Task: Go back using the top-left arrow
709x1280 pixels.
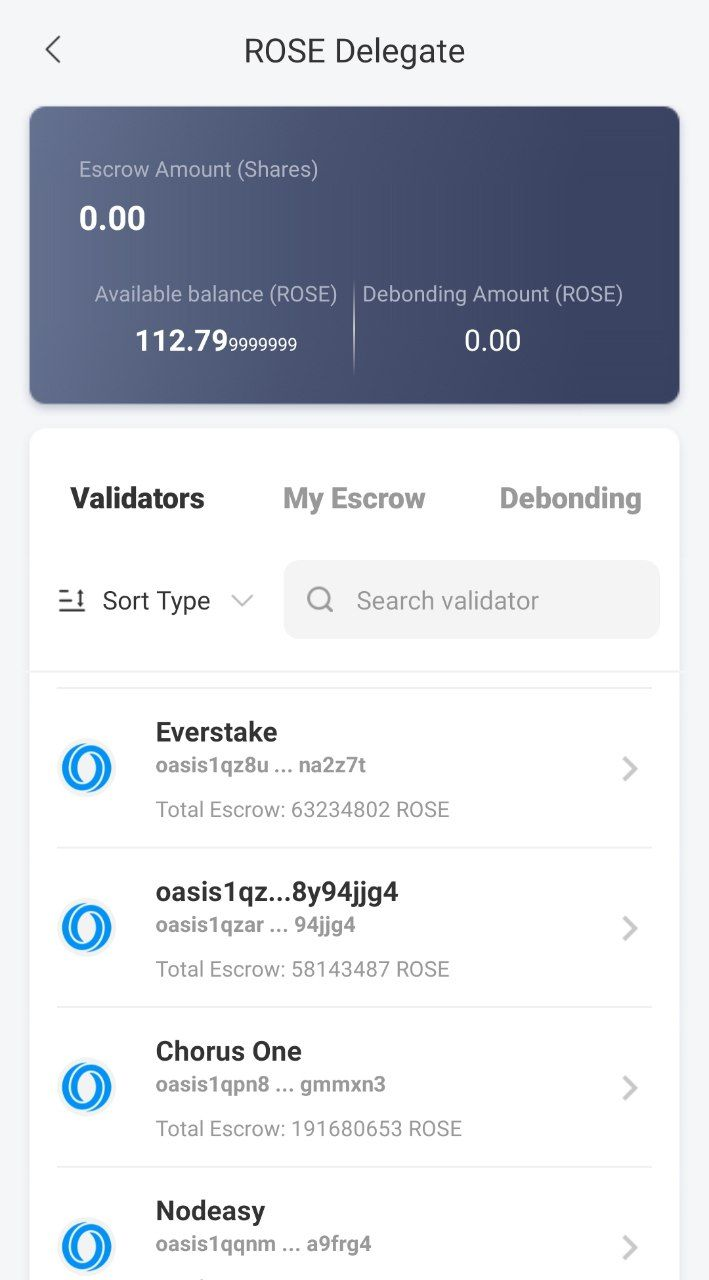Action: (53, 50)
